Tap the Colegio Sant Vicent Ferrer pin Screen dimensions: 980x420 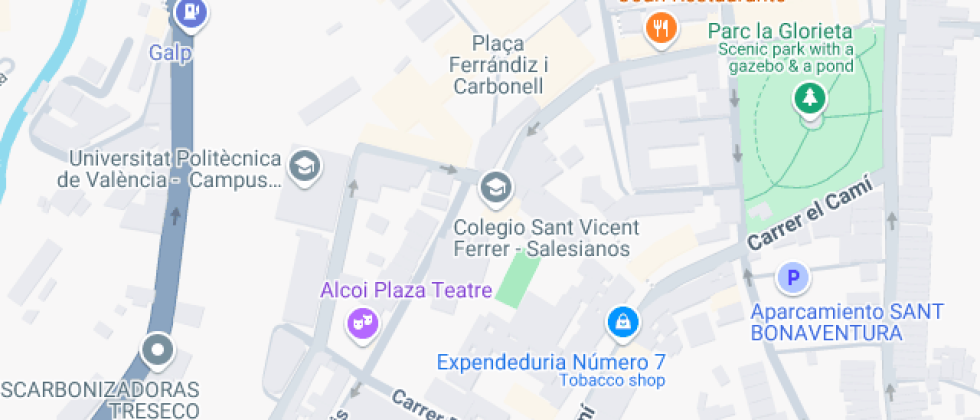[492, 186]
